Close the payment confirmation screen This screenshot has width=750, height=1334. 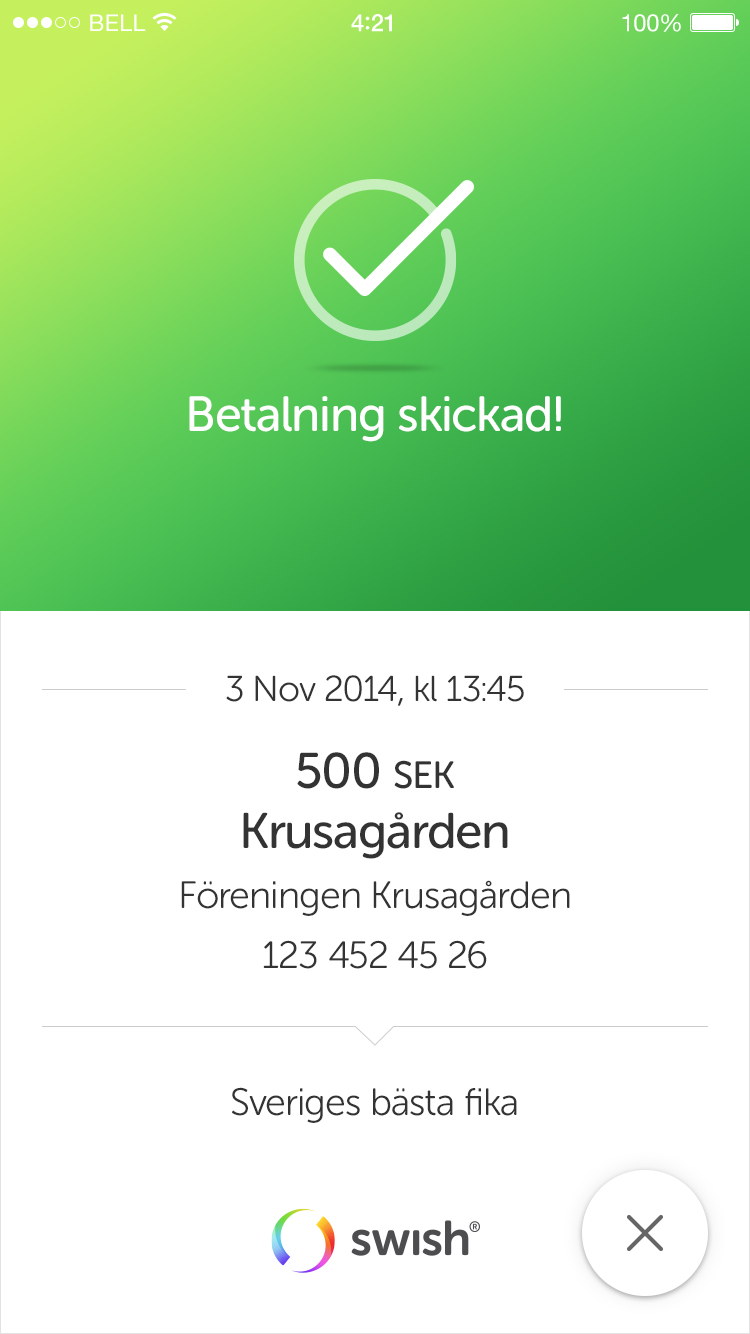(x=645, y=1233)
